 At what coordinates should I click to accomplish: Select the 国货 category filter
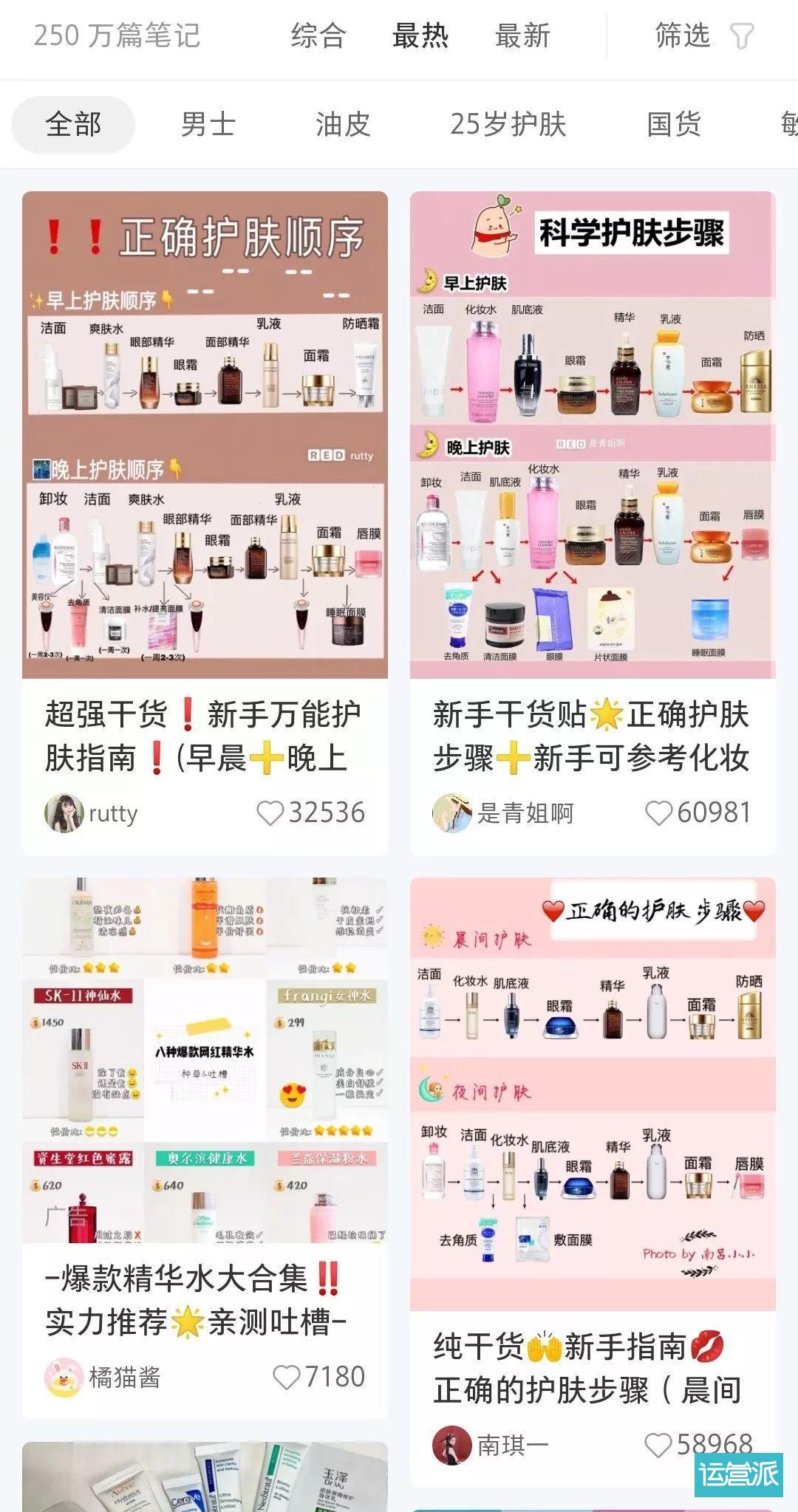pos(674,126)
